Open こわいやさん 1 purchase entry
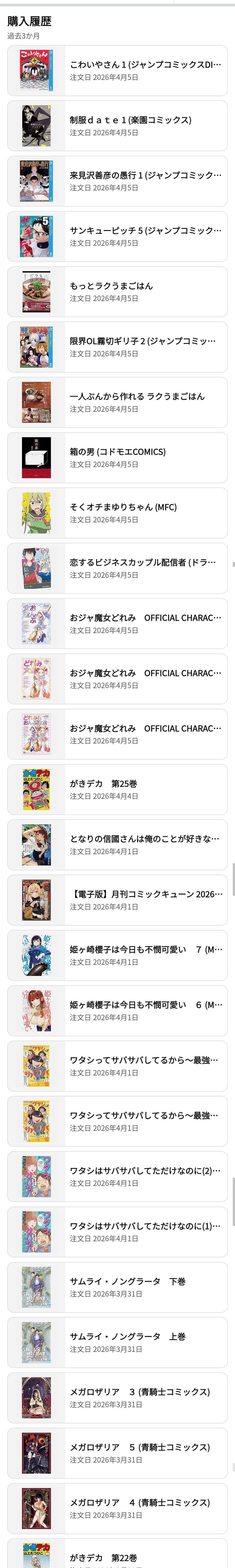This screenshot has height=1568, width=235. tap(117, 71)
